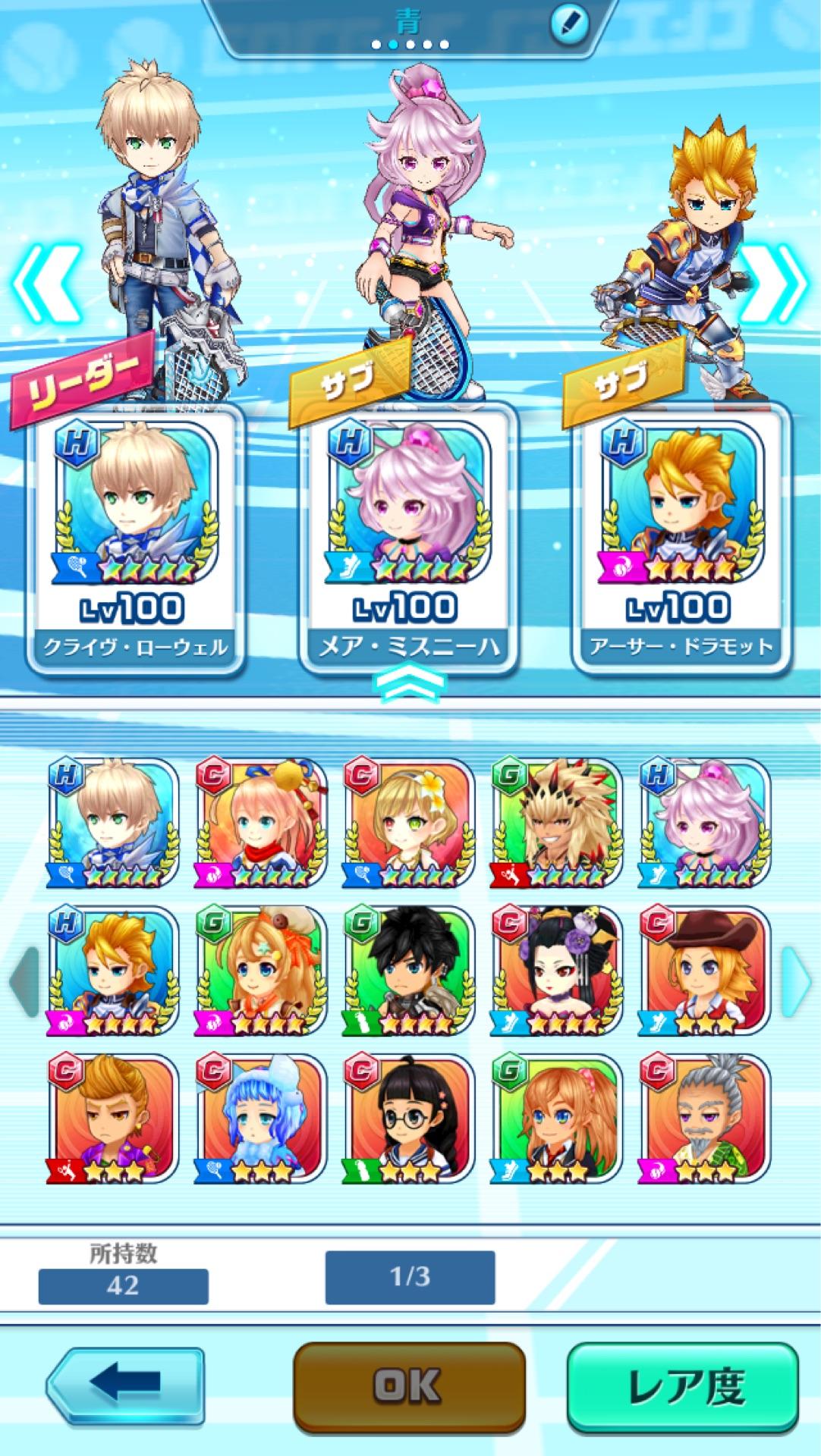
Task: Show the previous page of the character list
Action: (24, 981)
